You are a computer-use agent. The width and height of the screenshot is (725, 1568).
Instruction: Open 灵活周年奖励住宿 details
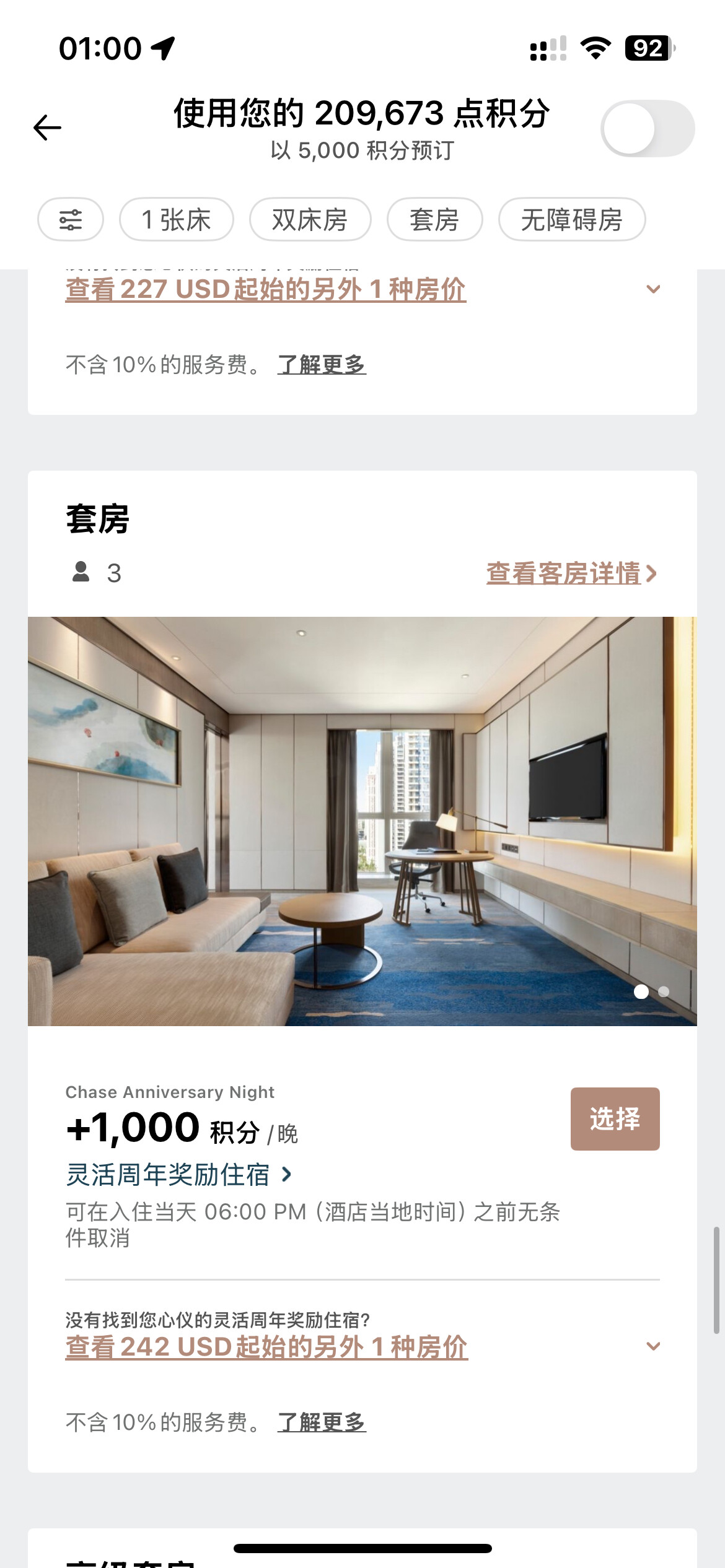pos(178,1174)
